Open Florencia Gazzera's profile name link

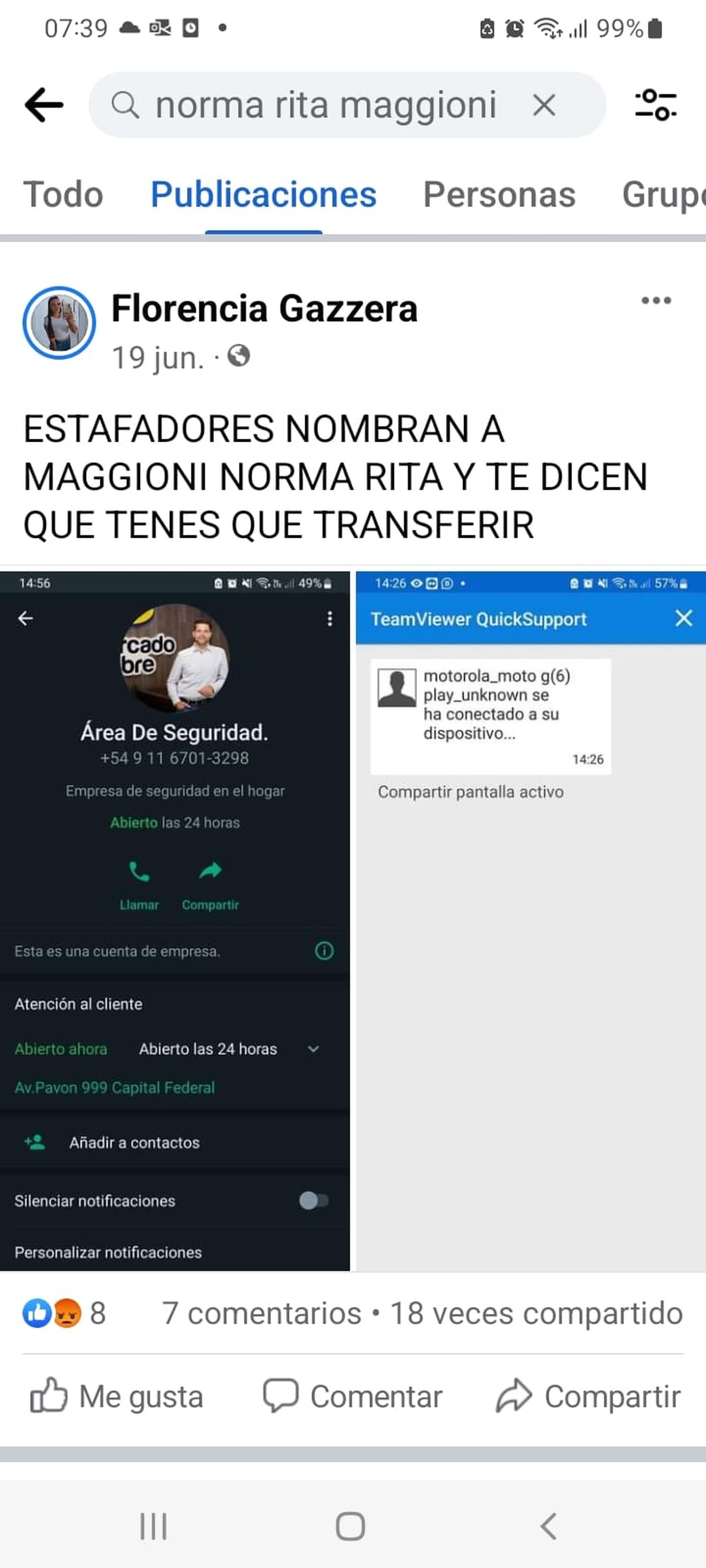tap(265, 308)
